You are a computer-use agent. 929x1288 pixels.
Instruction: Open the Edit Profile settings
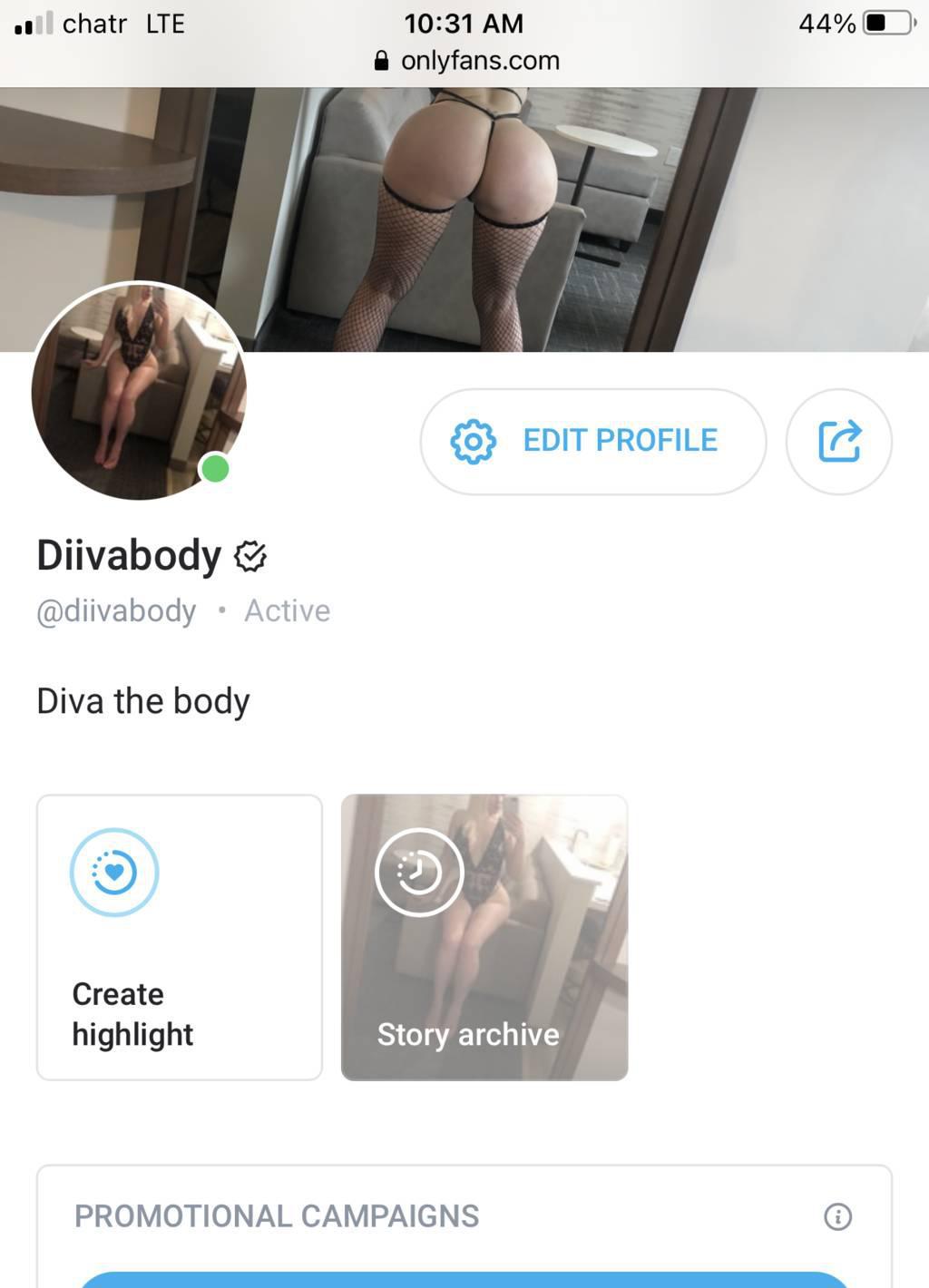pos(592,442)
